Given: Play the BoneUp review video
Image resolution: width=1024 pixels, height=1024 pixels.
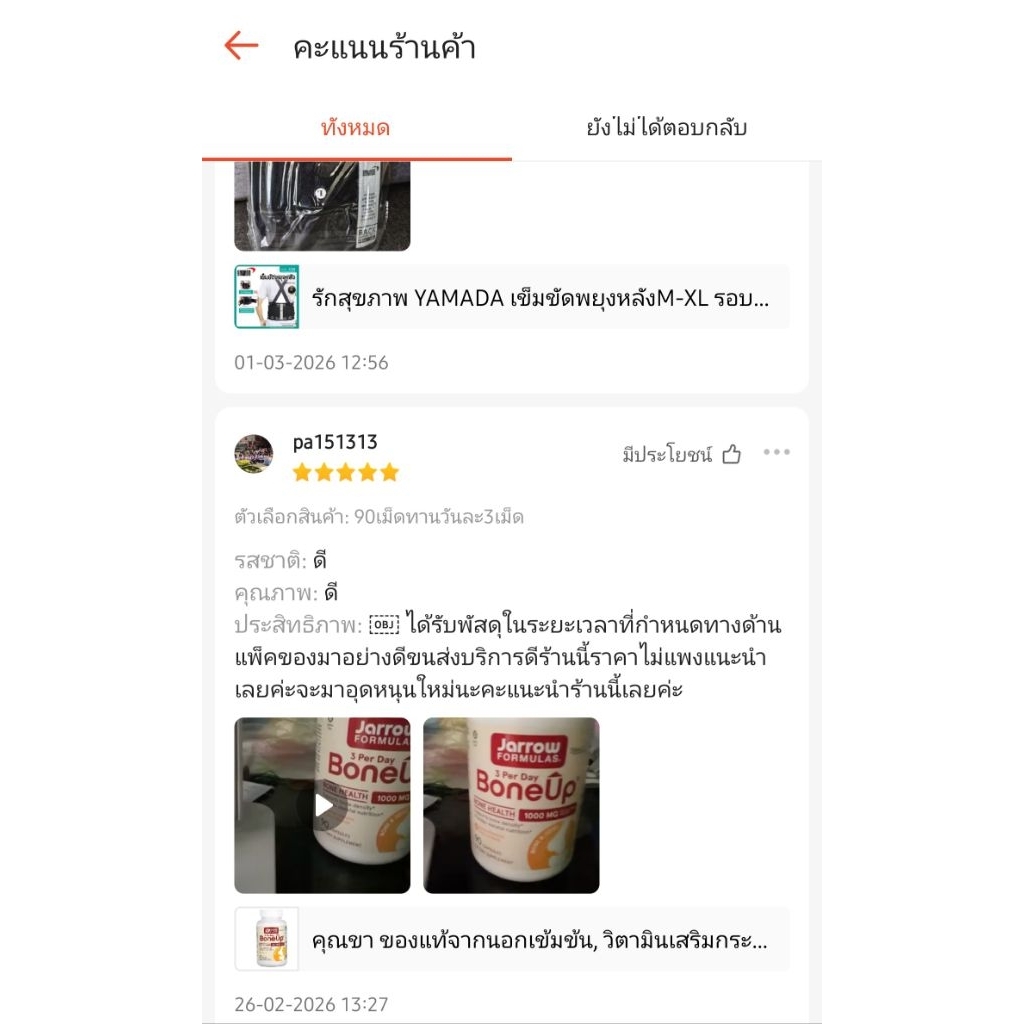Looking at the screenshot, I should tap(322, 805).
